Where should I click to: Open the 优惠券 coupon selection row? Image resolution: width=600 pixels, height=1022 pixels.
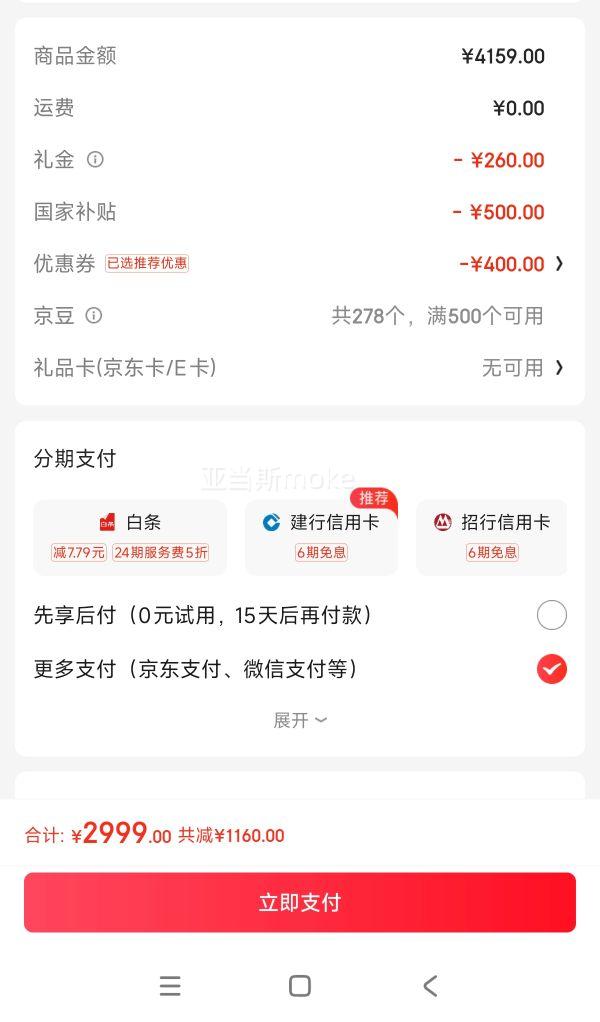click(x=300, y=264)
